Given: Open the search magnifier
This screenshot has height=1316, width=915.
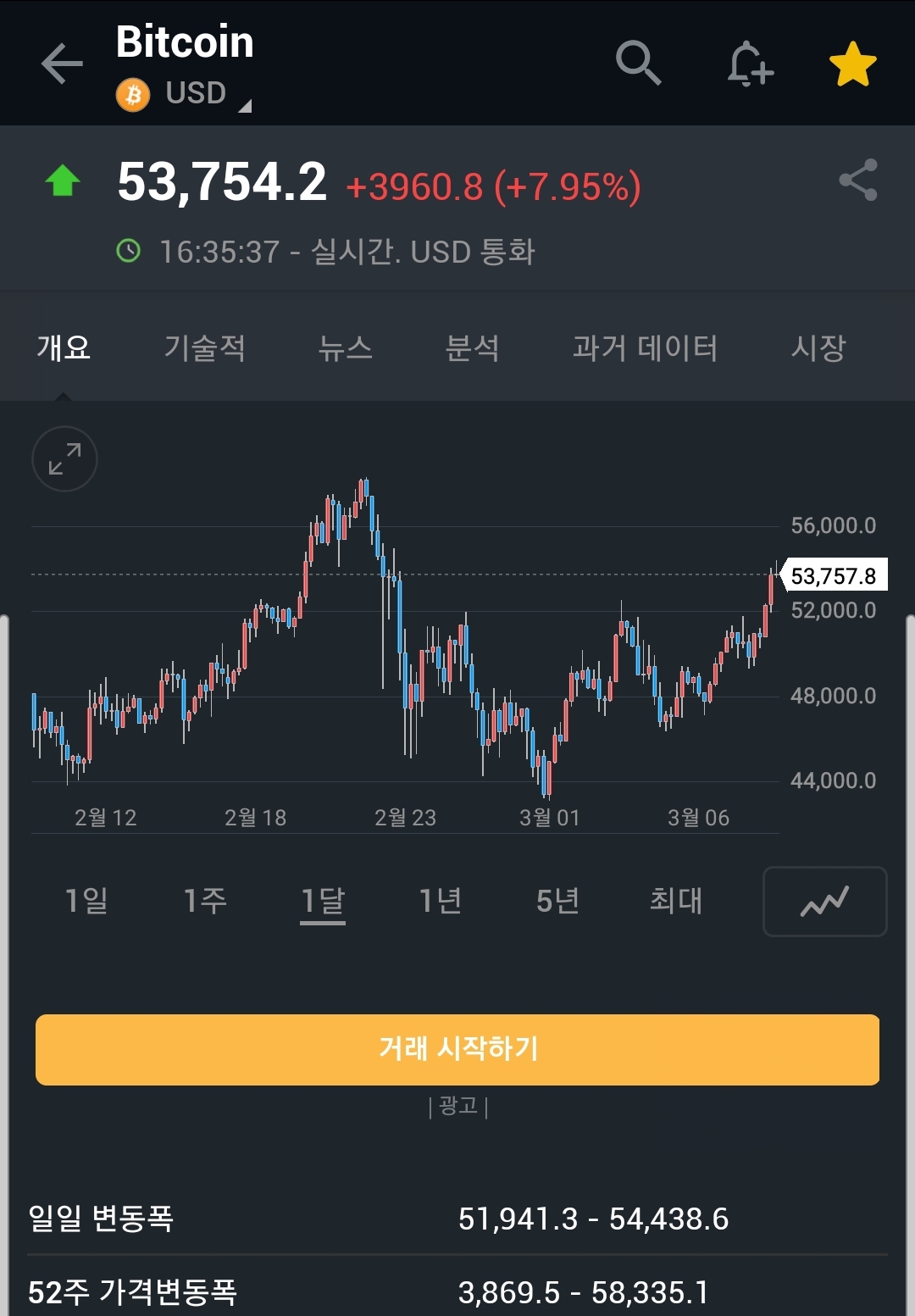Looking at the screenshot, I should (637, 63).
